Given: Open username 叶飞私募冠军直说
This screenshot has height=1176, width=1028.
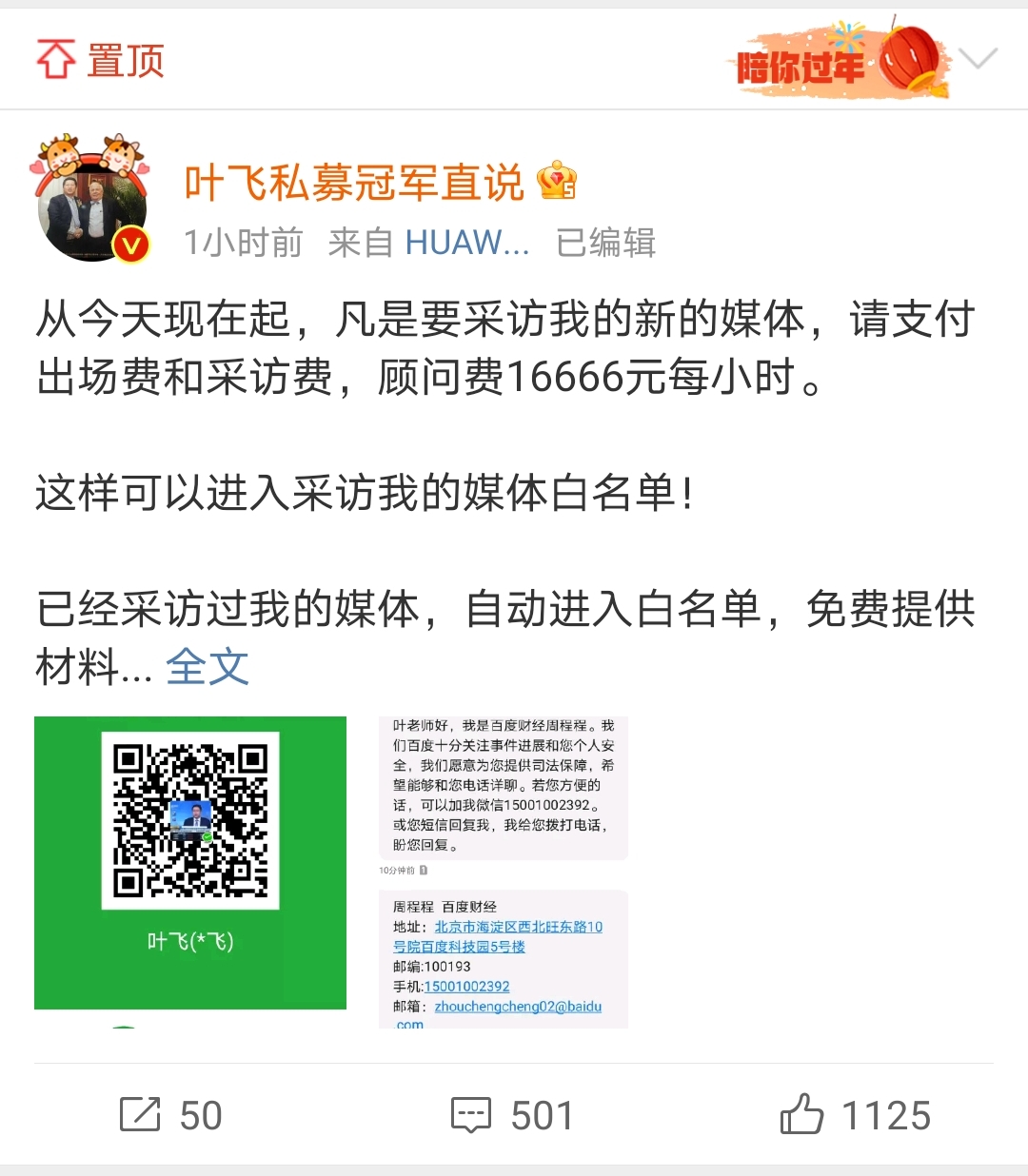Looking at the screenshot, I should coord(353,183).
